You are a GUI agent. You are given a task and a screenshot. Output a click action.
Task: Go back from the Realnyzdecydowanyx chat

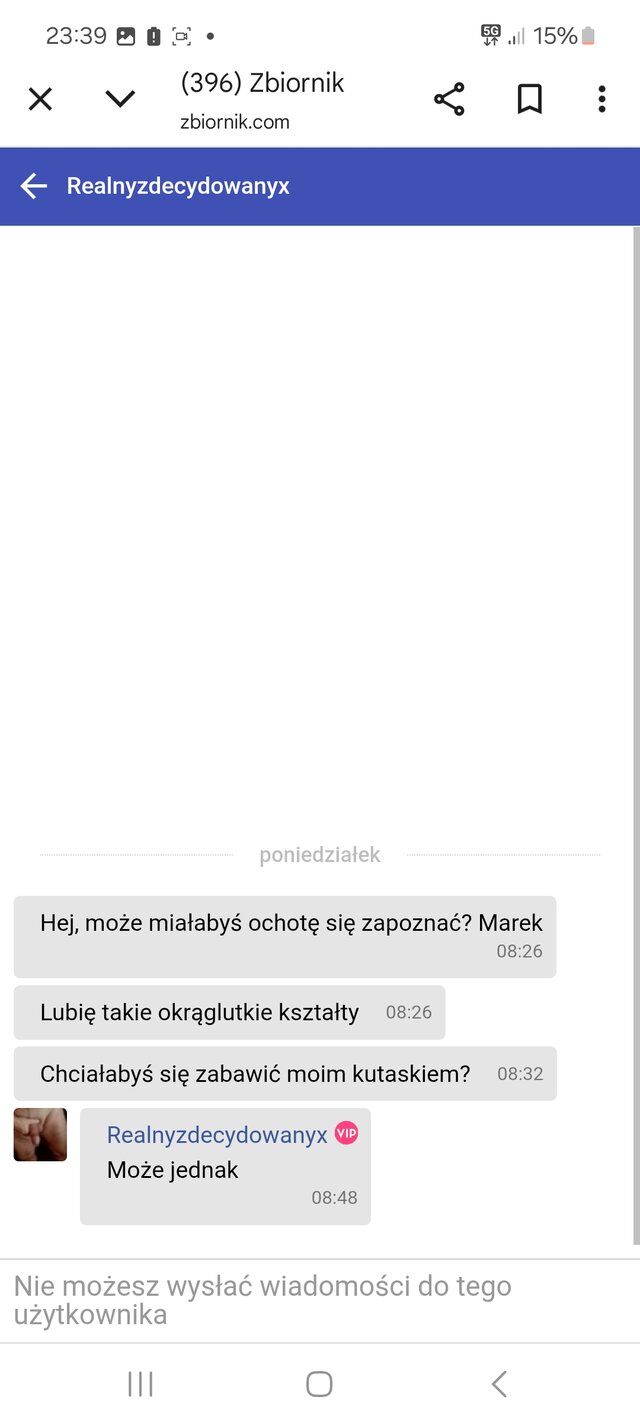coord(34,186)
